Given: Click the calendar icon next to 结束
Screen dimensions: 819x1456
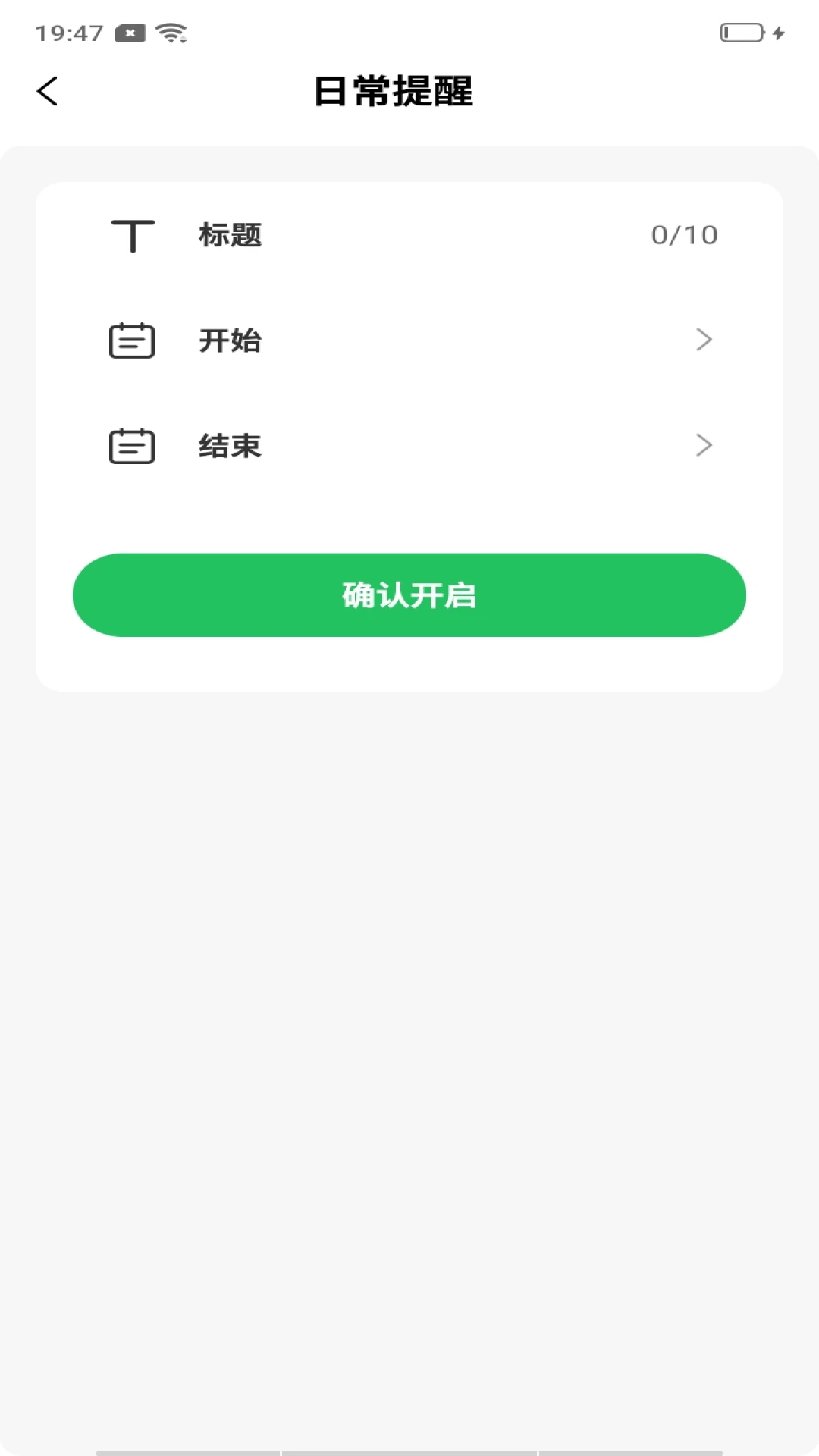Looking at the screenshot, I should (x=133, y=446).
